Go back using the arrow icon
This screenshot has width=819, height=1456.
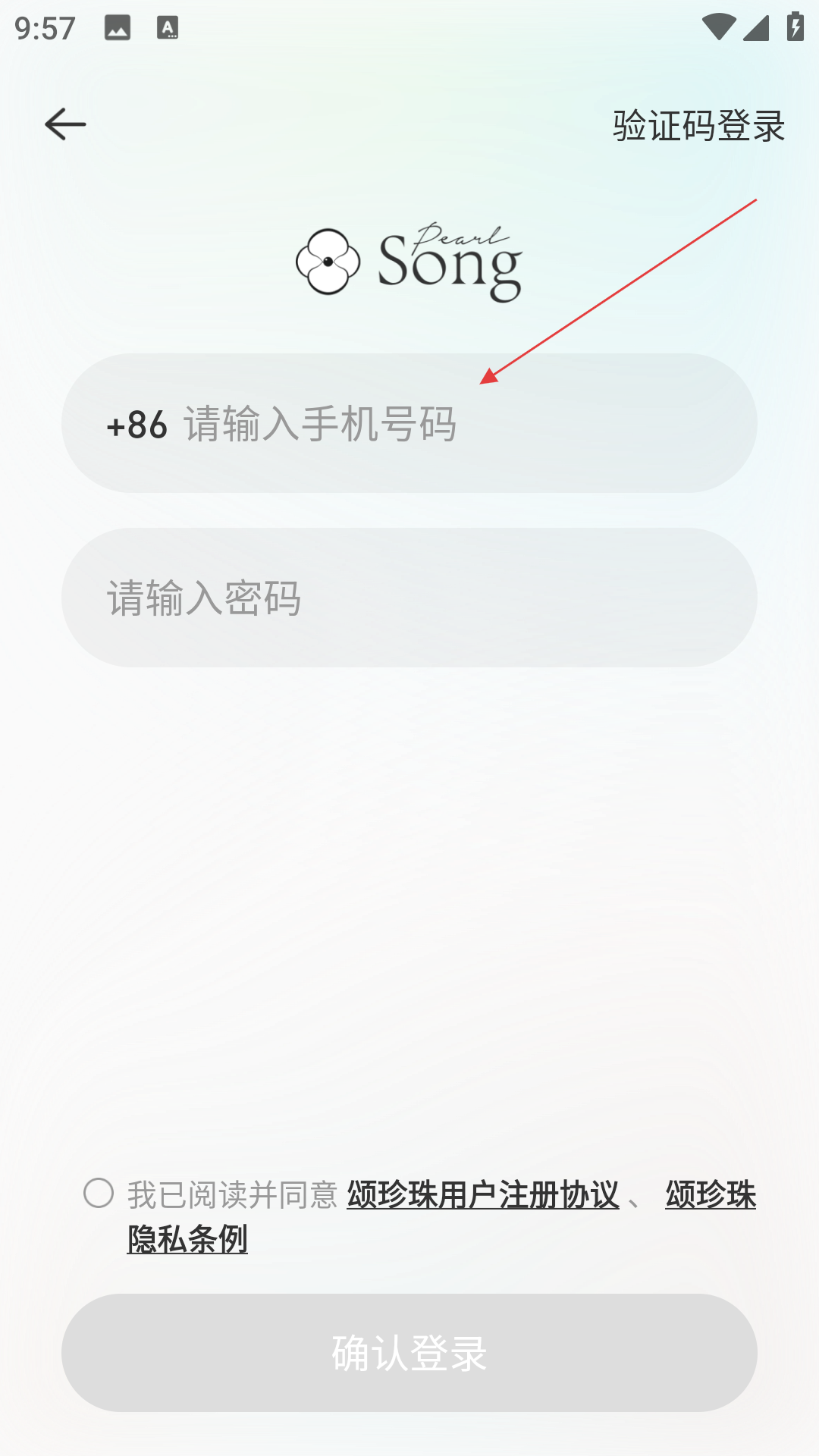(x=65, y=124)
